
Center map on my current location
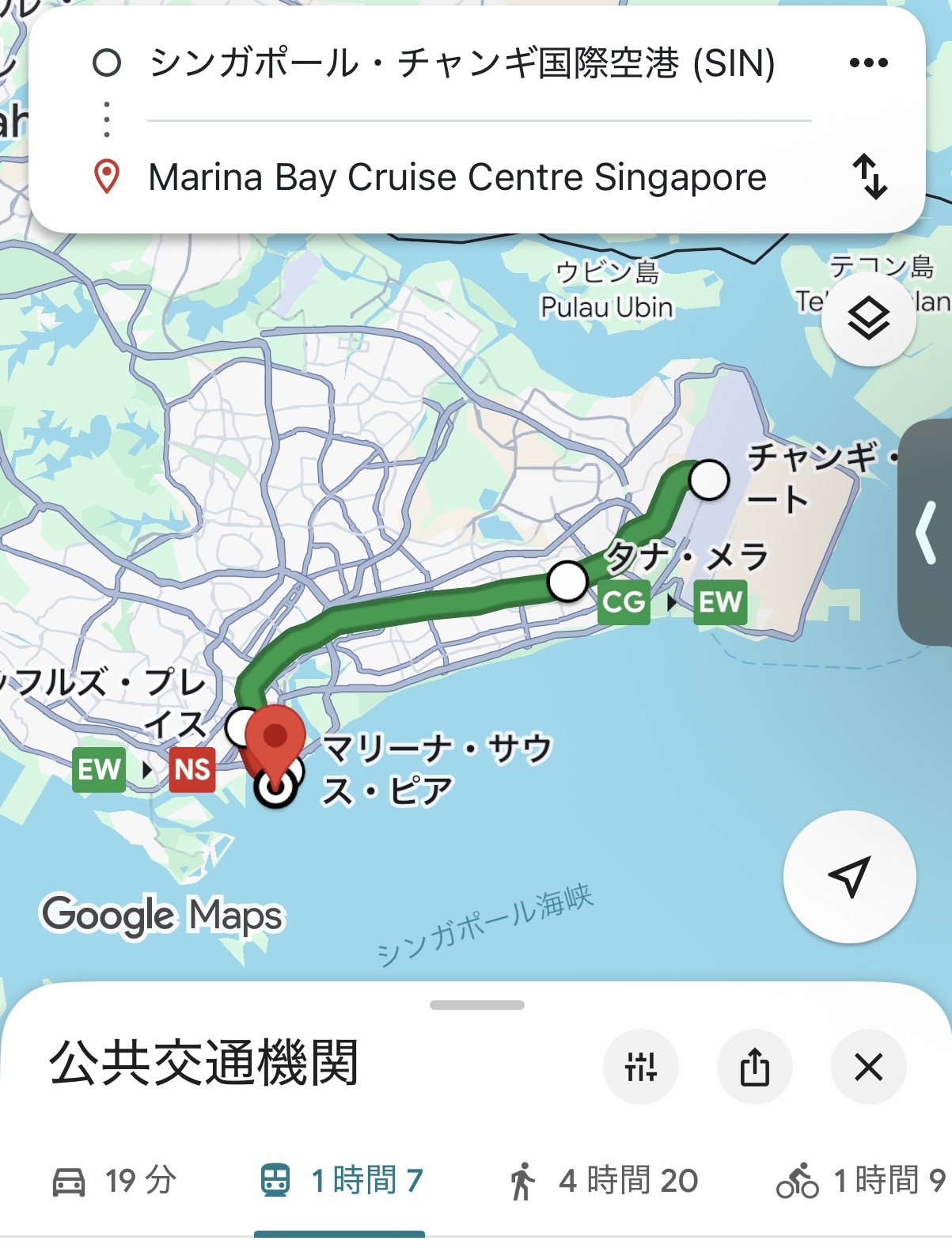(849, 876)
